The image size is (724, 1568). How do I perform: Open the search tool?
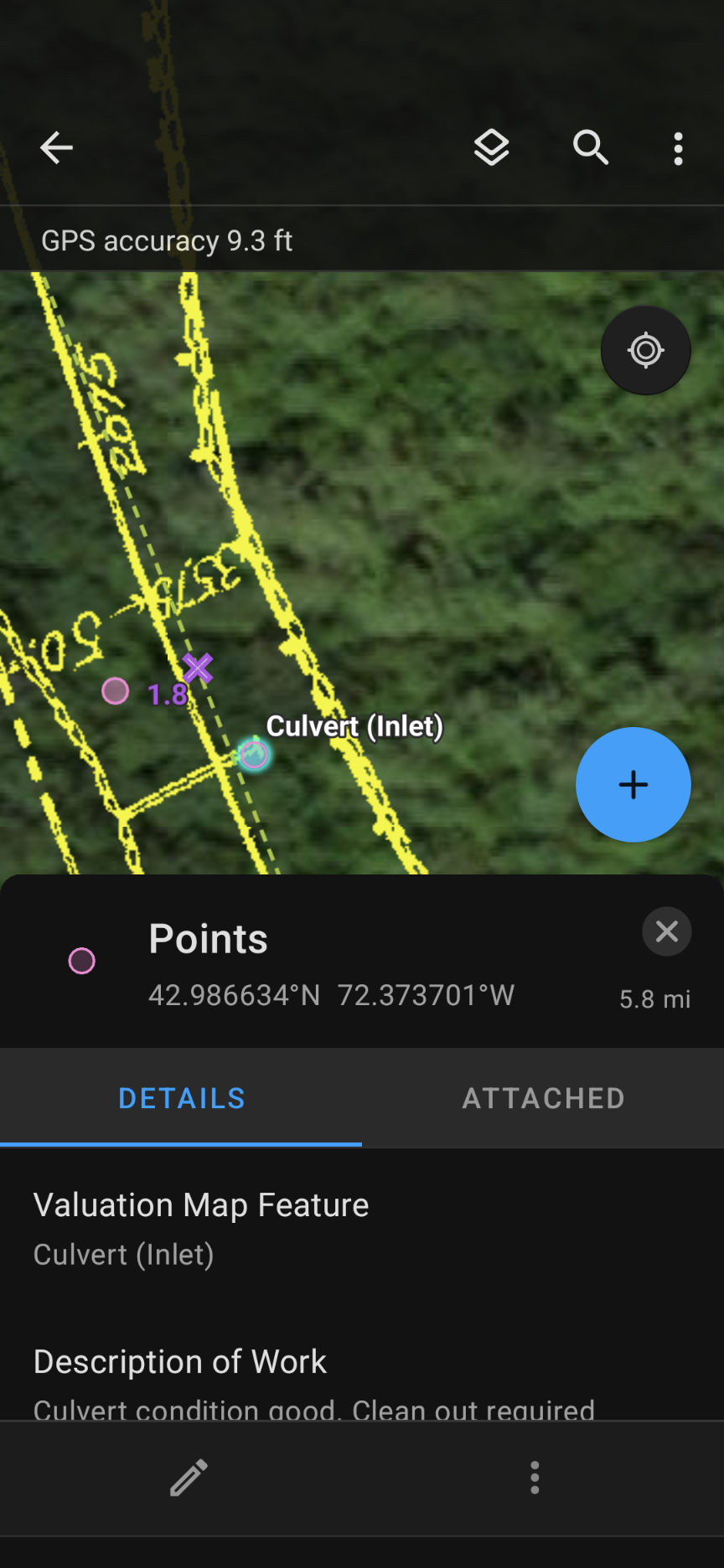(590, 147)
